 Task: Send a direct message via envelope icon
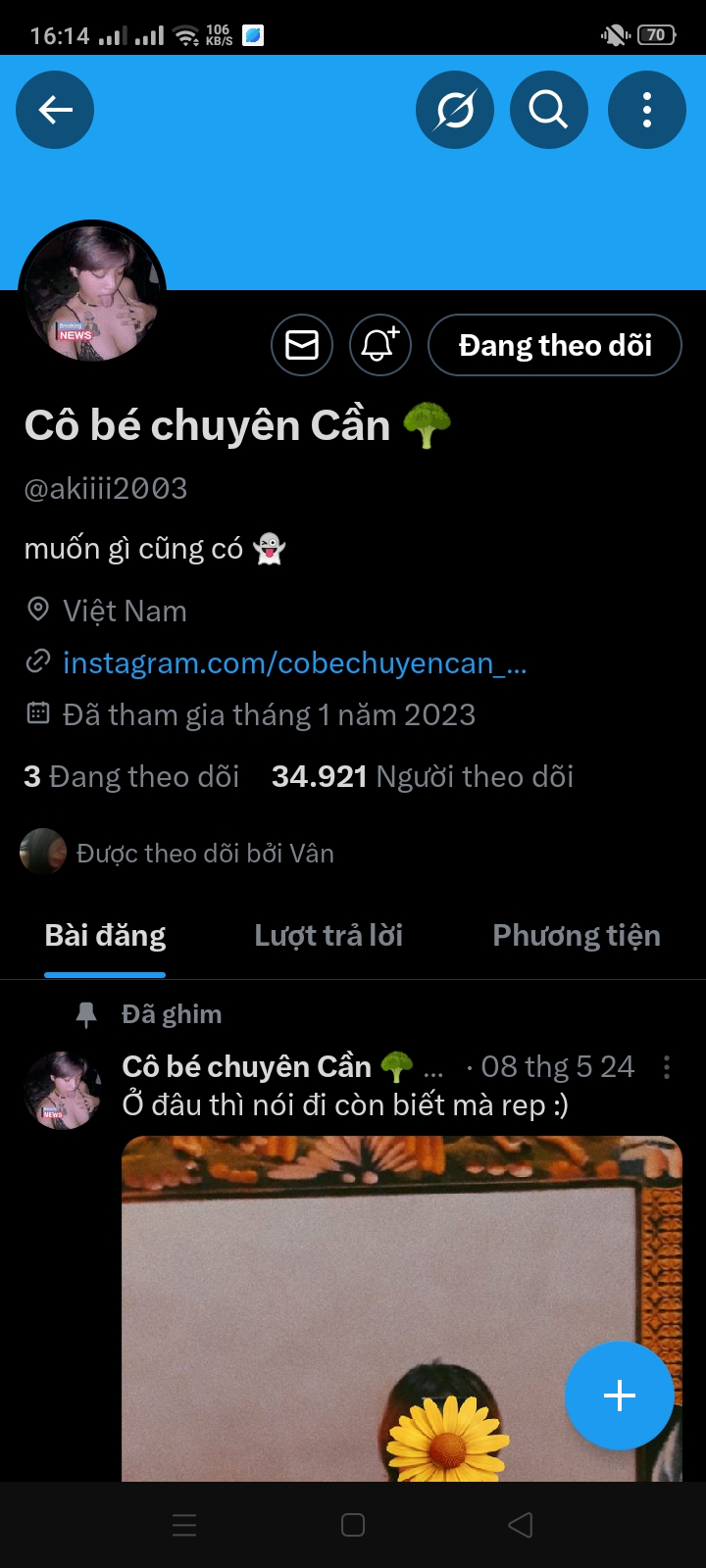302,345
